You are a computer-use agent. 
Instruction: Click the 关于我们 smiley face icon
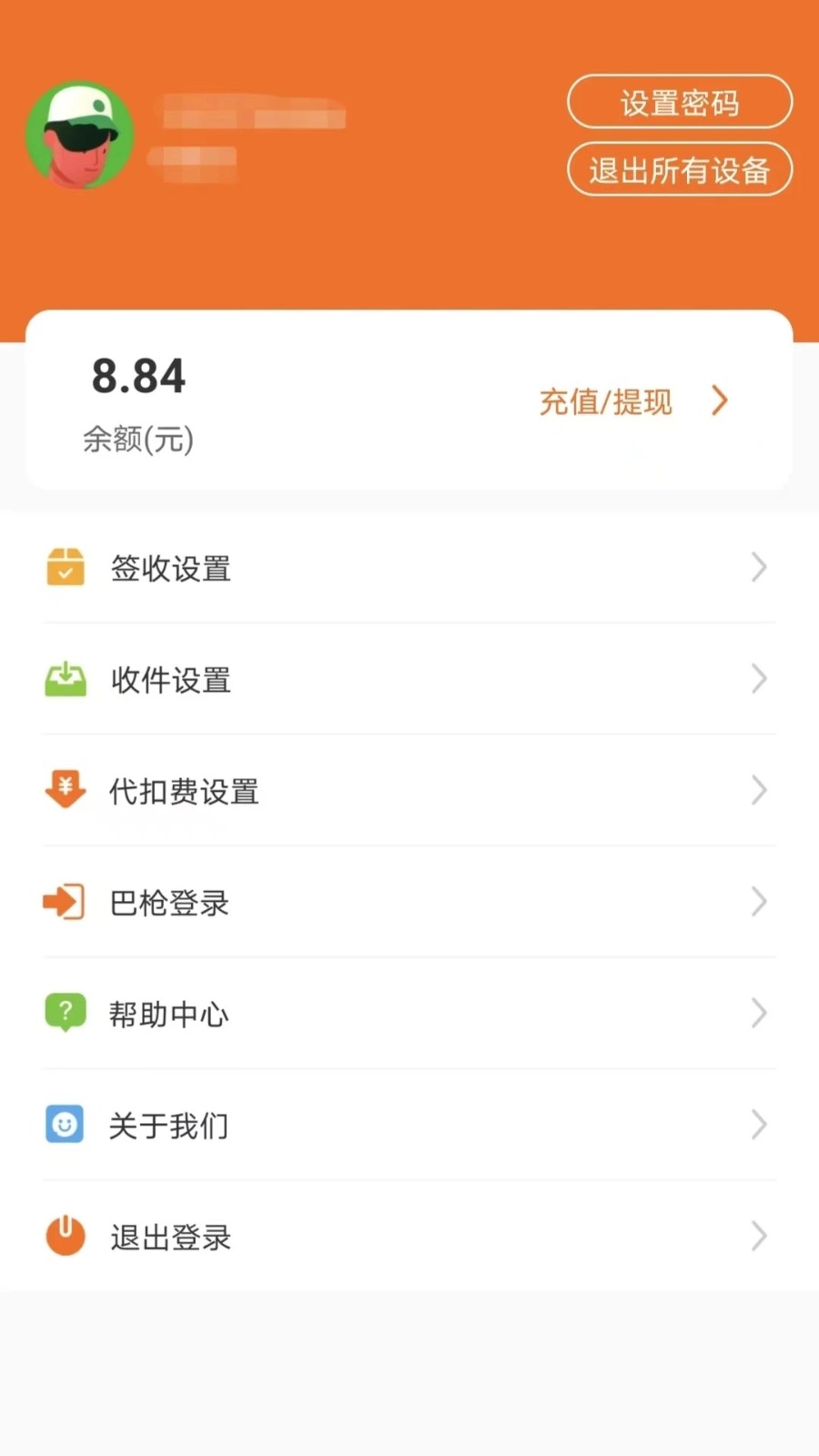(x=65, y=1125)
